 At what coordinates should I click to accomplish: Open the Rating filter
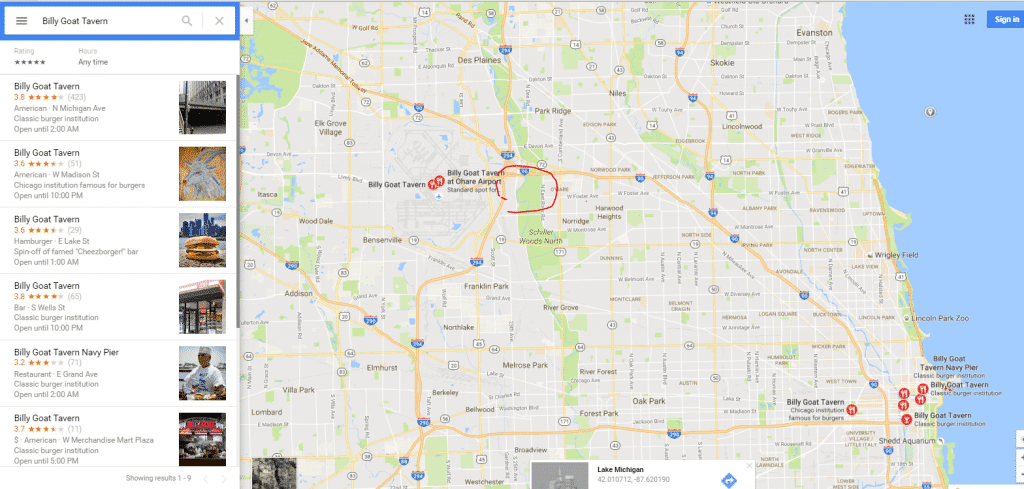click(x=29, y=57)
